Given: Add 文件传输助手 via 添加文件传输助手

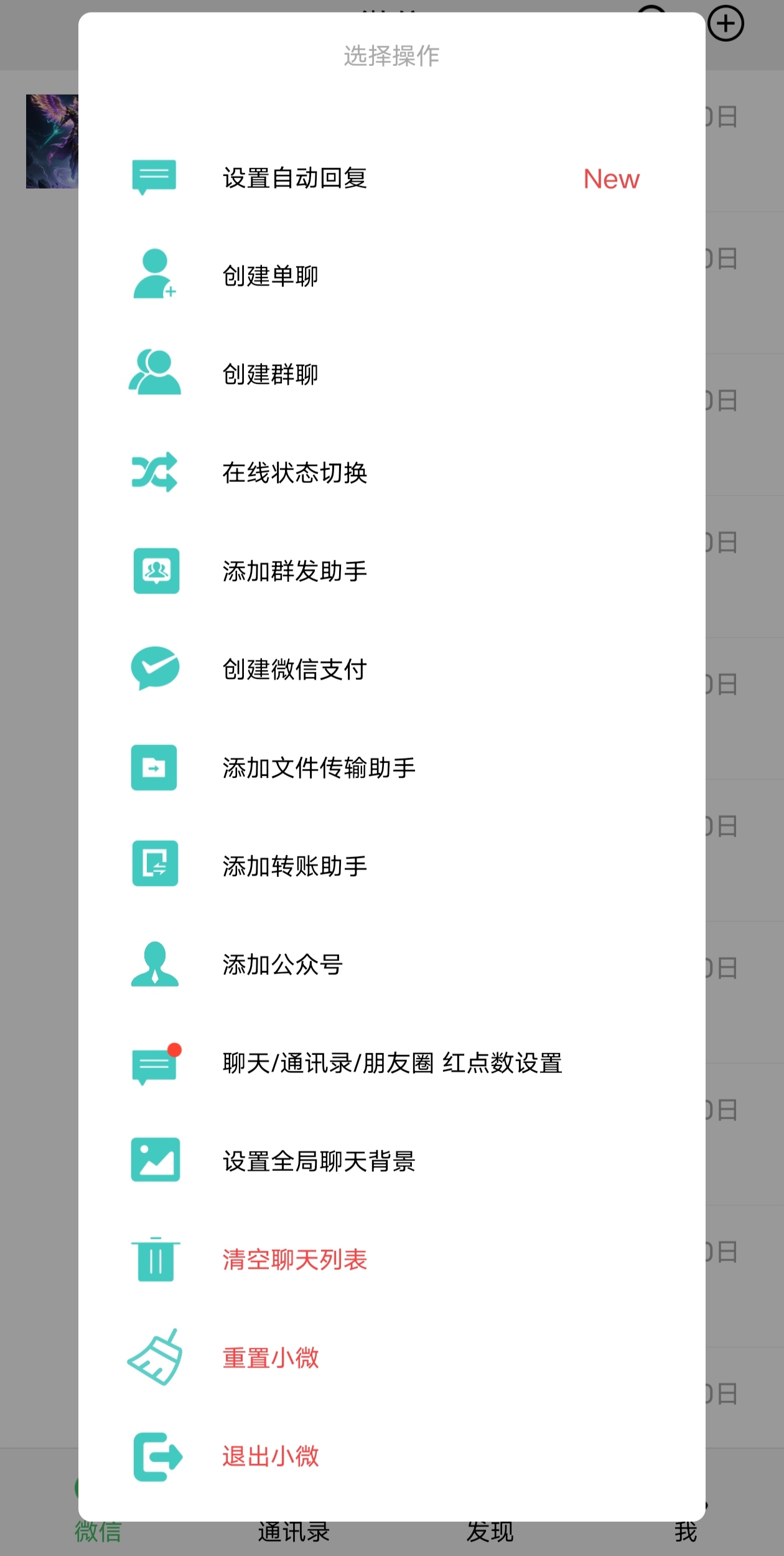Looking at the screenshot, I should pyautogui.click(x=319, y=768).
